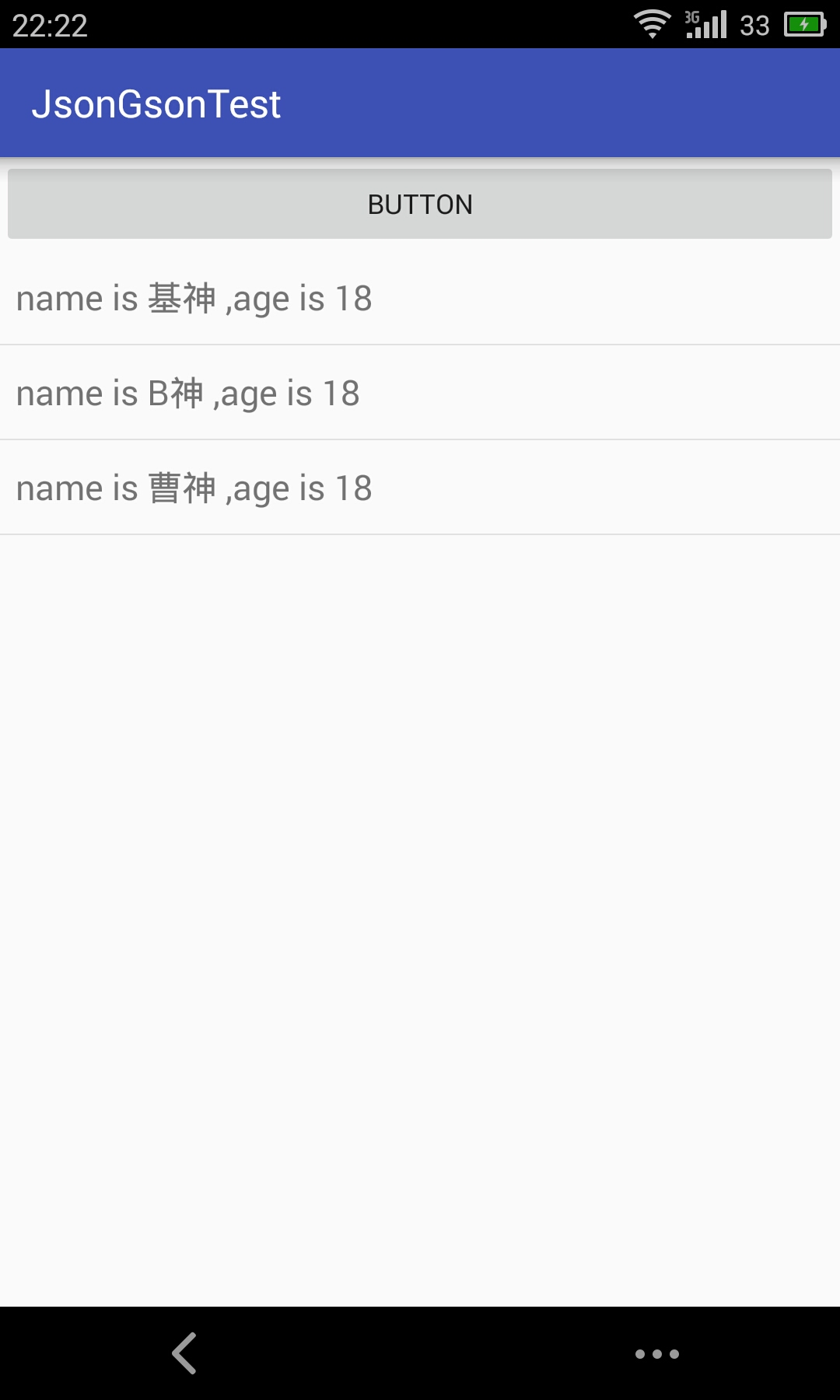Select the row with name B神
This screenshot has height=1400, width=840.
(x=420, y=393)
